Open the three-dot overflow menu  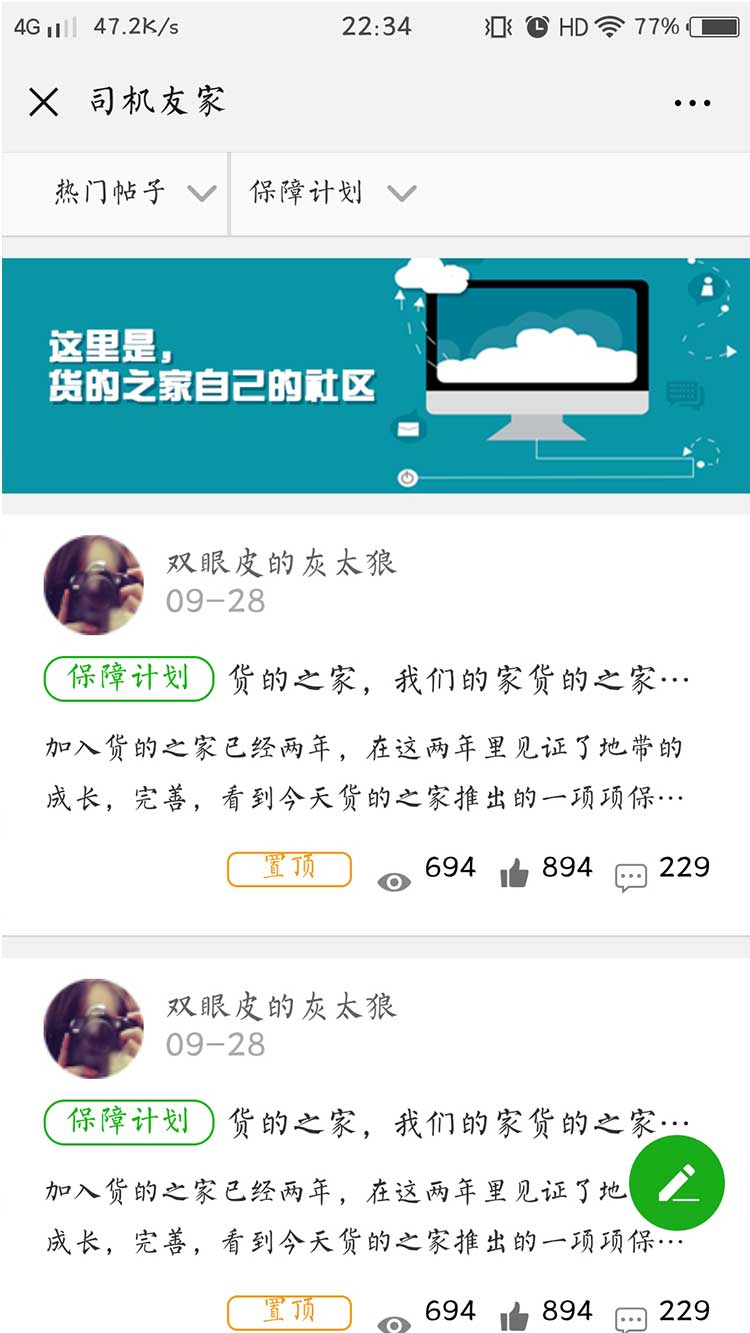[692, 103]
